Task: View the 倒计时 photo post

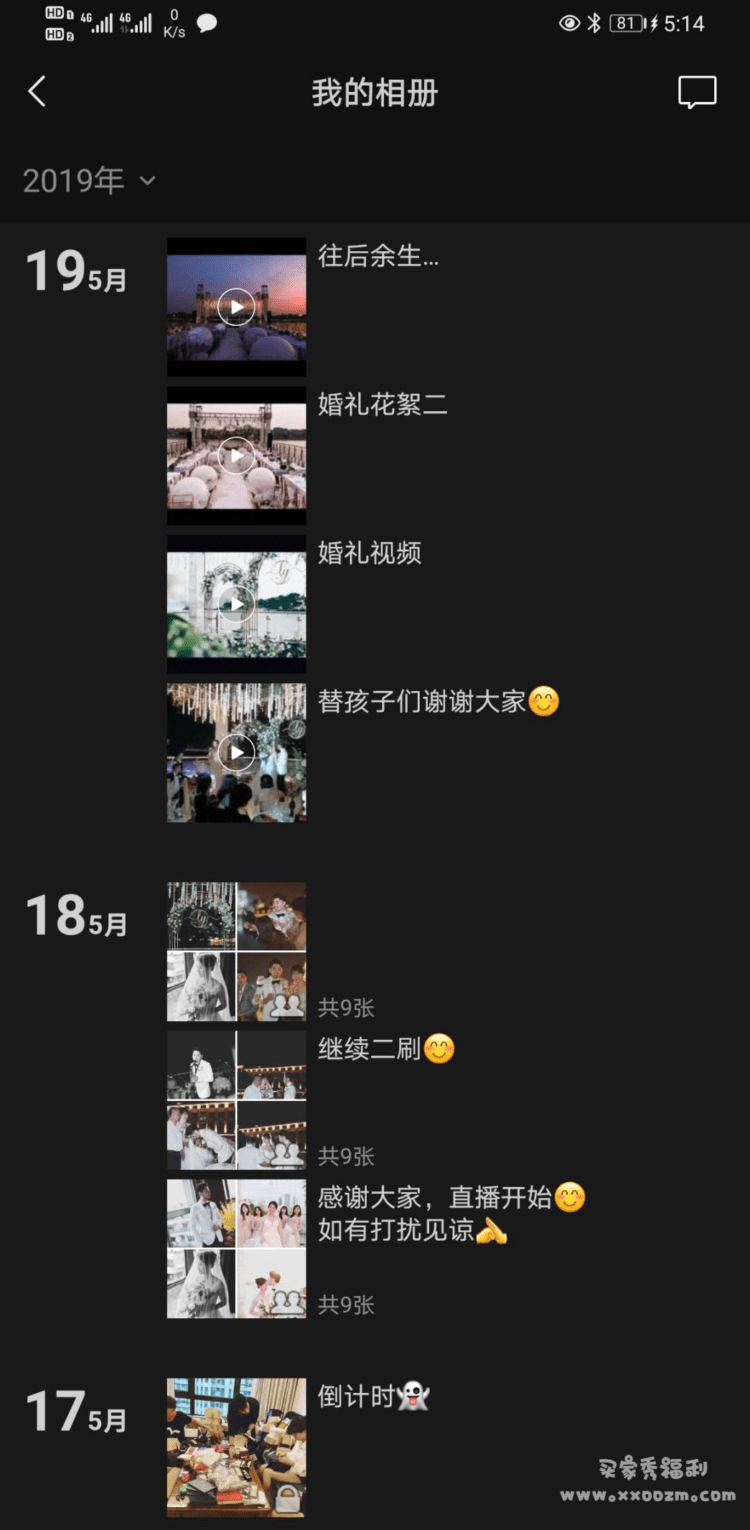Action: coord(236,1446)
